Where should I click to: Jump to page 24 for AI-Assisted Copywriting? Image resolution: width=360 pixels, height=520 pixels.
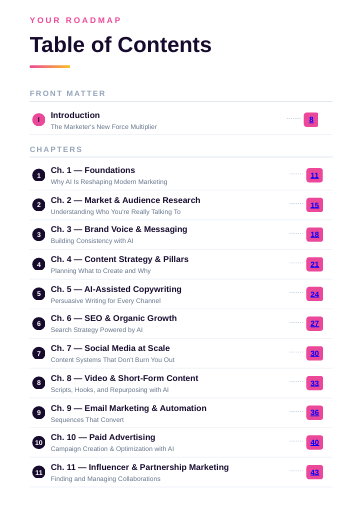pos(315,294)
